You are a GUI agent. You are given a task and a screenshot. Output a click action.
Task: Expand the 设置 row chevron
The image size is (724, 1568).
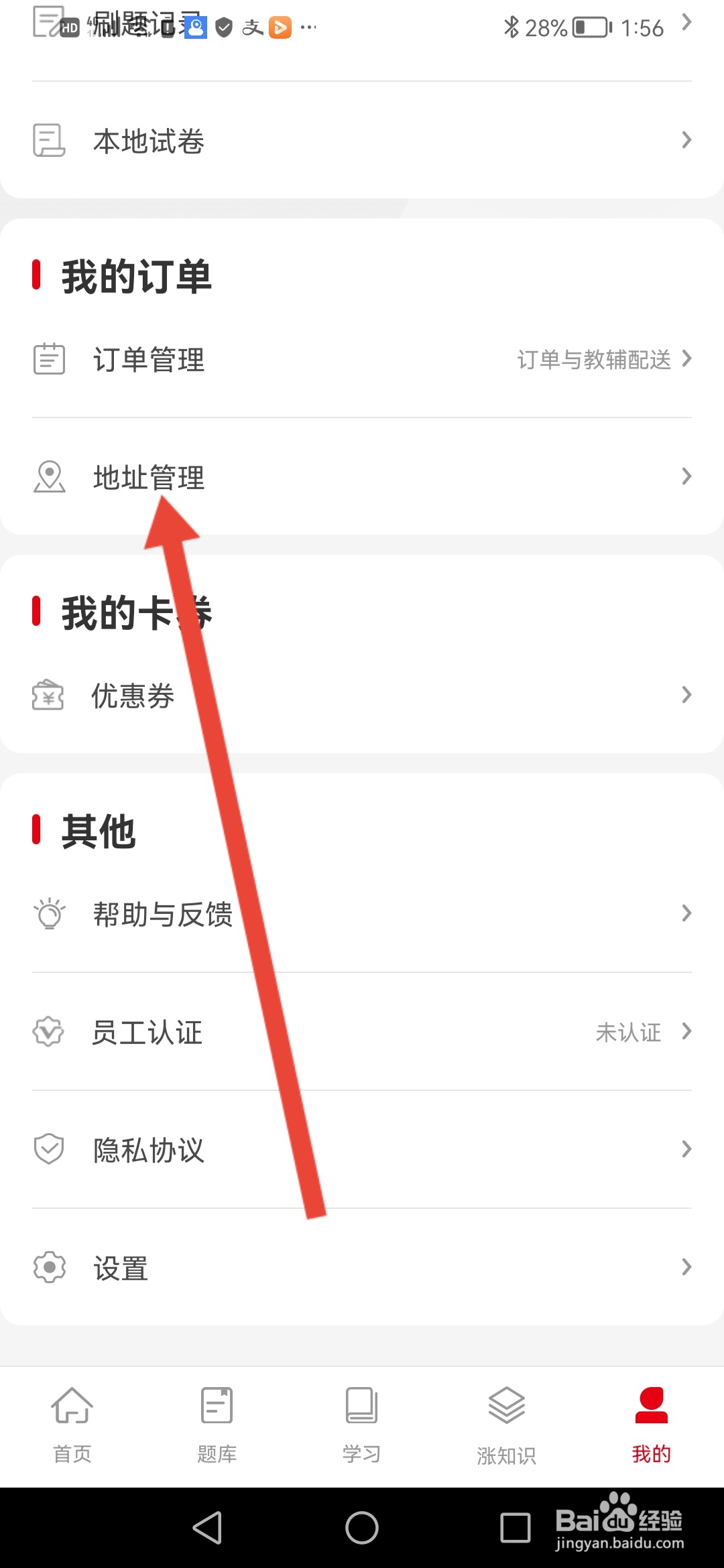coord(686,1266)
